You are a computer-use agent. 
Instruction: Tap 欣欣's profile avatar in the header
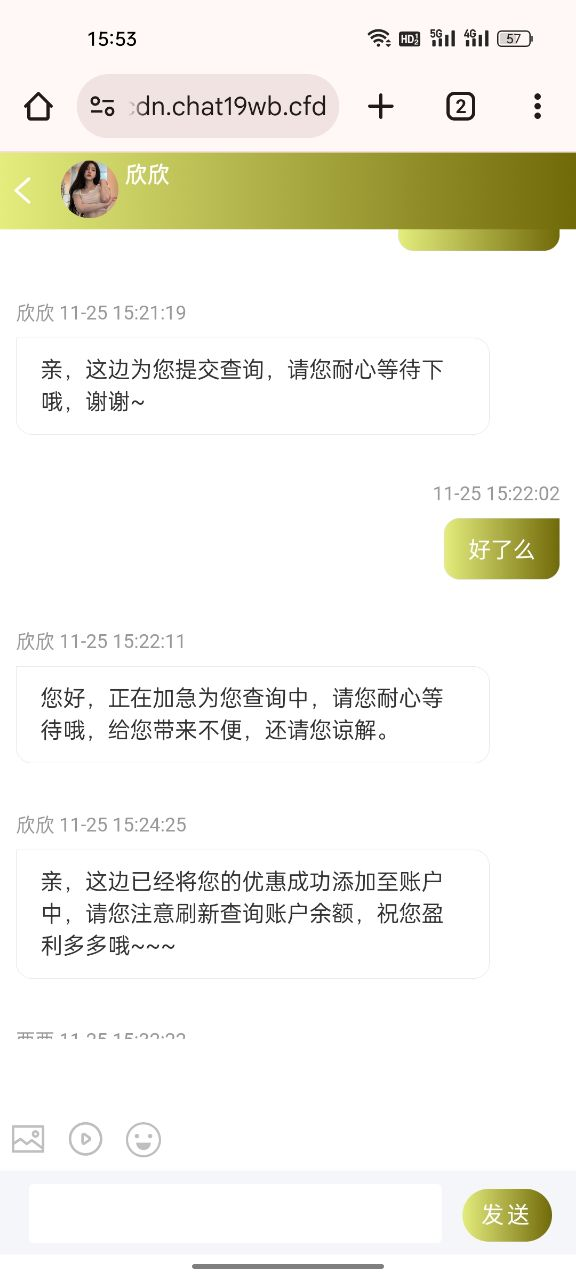(90, 189)
